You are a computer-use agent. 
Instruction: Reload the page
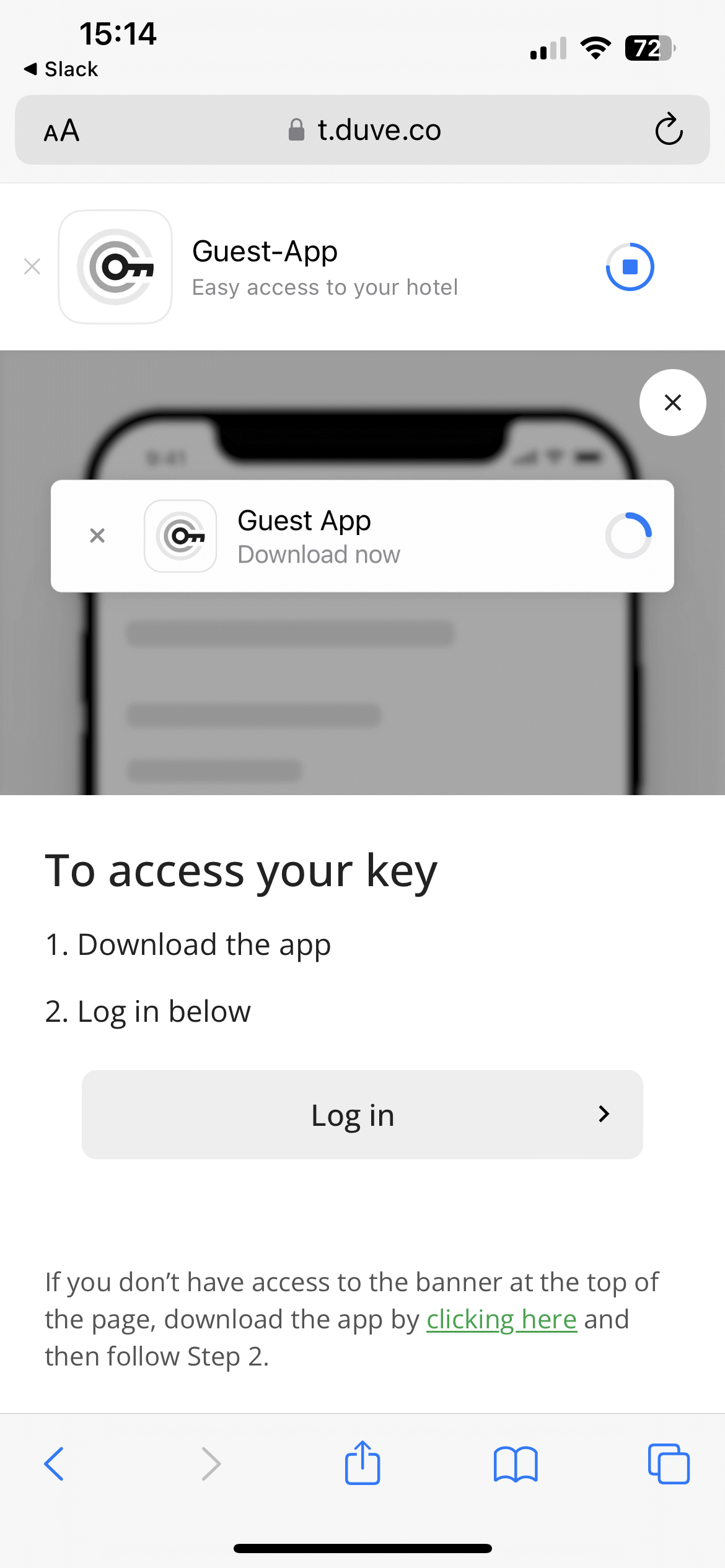tap(669, 129)
